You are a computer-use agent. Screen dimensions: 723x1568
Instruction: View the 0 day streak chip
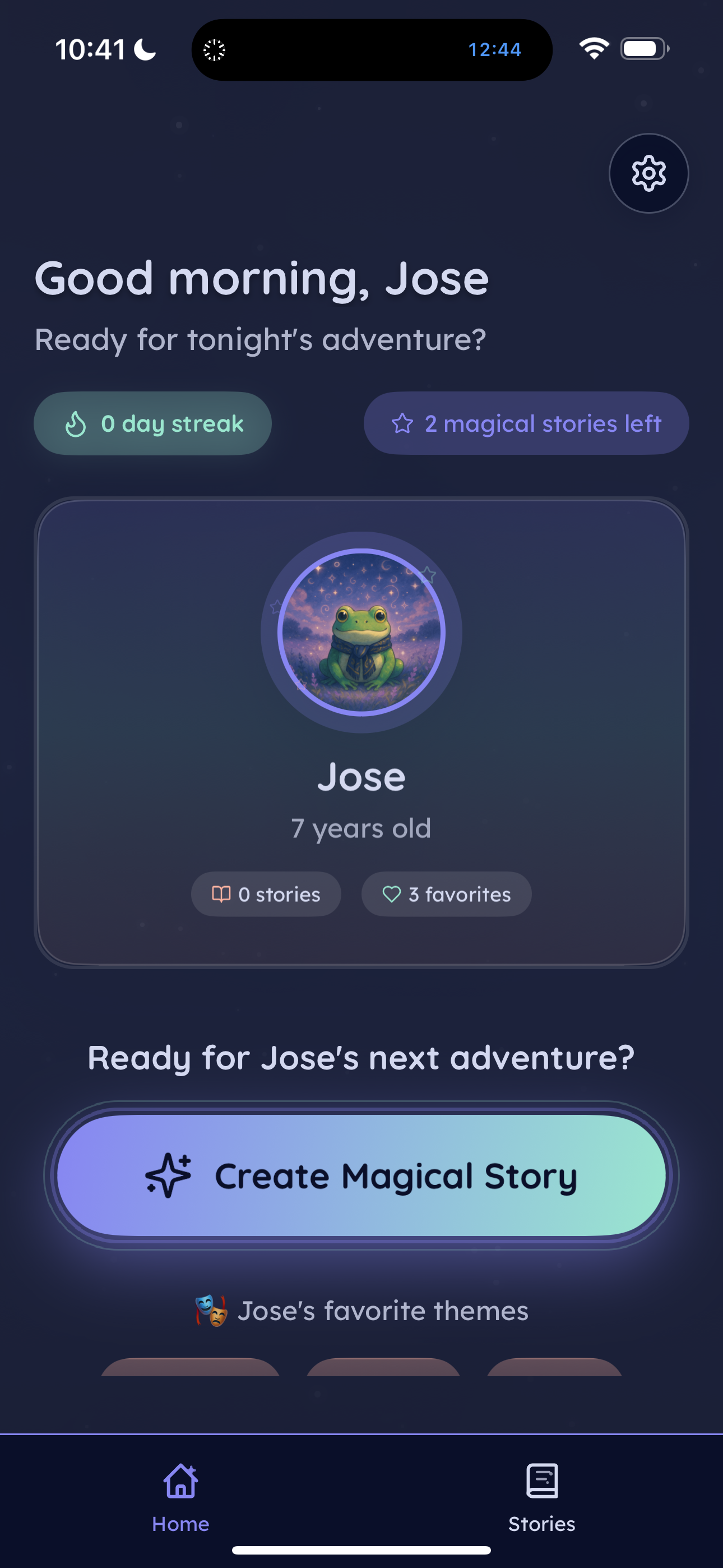(x=153, y=423)
